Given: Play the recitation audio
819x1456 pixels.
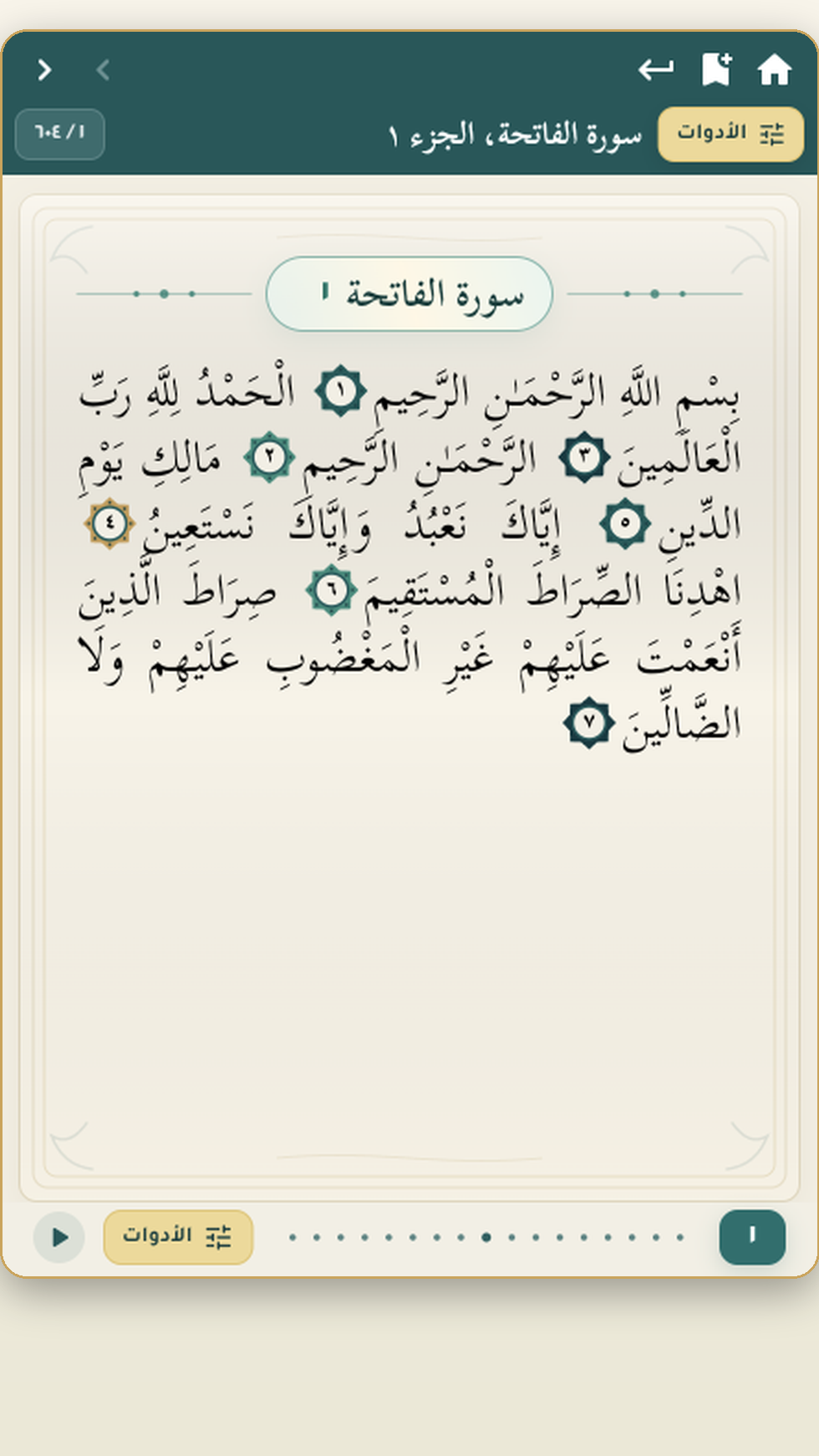Looking at the screenshot, I should (x=58, y=1237).
